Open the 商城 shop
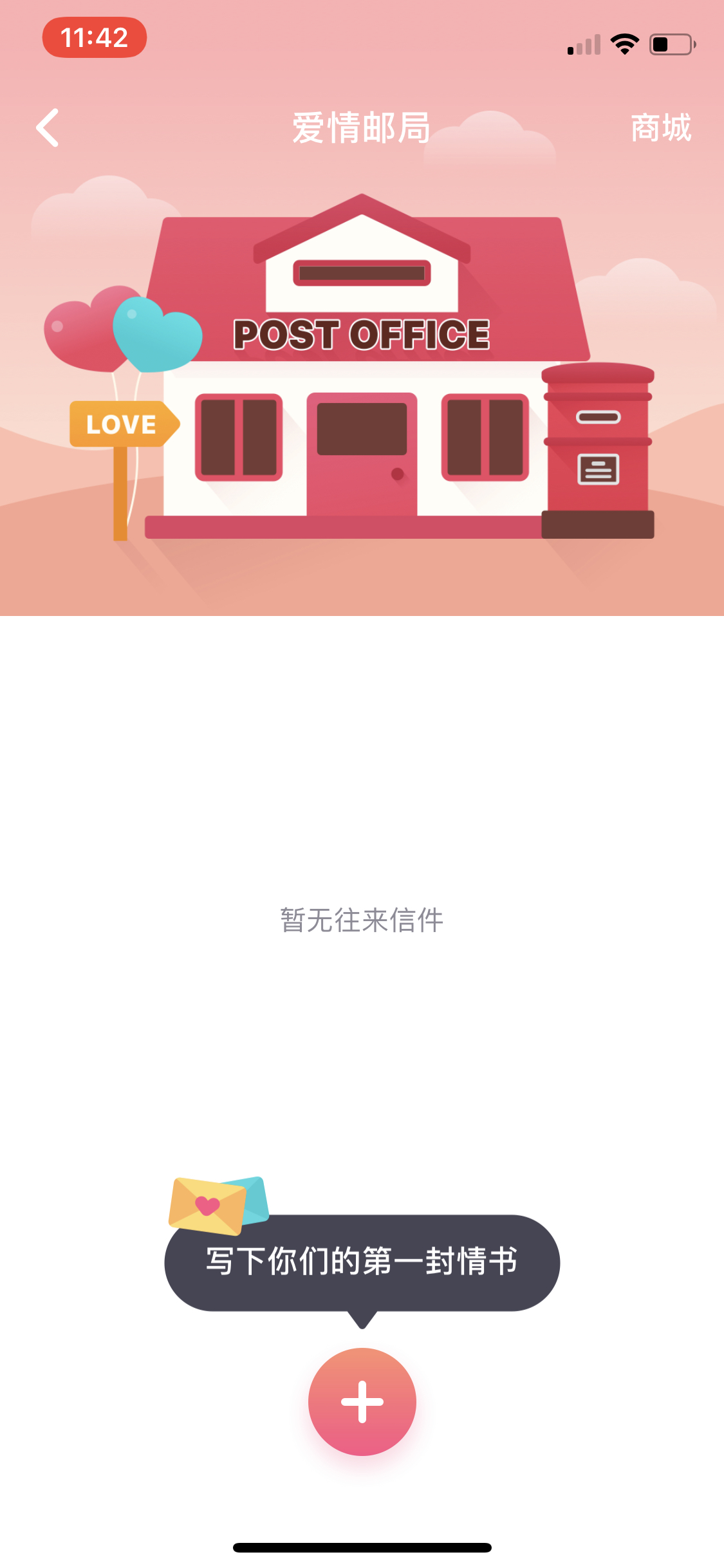Screen dimensions: 724x1568 tap(661, 127)
